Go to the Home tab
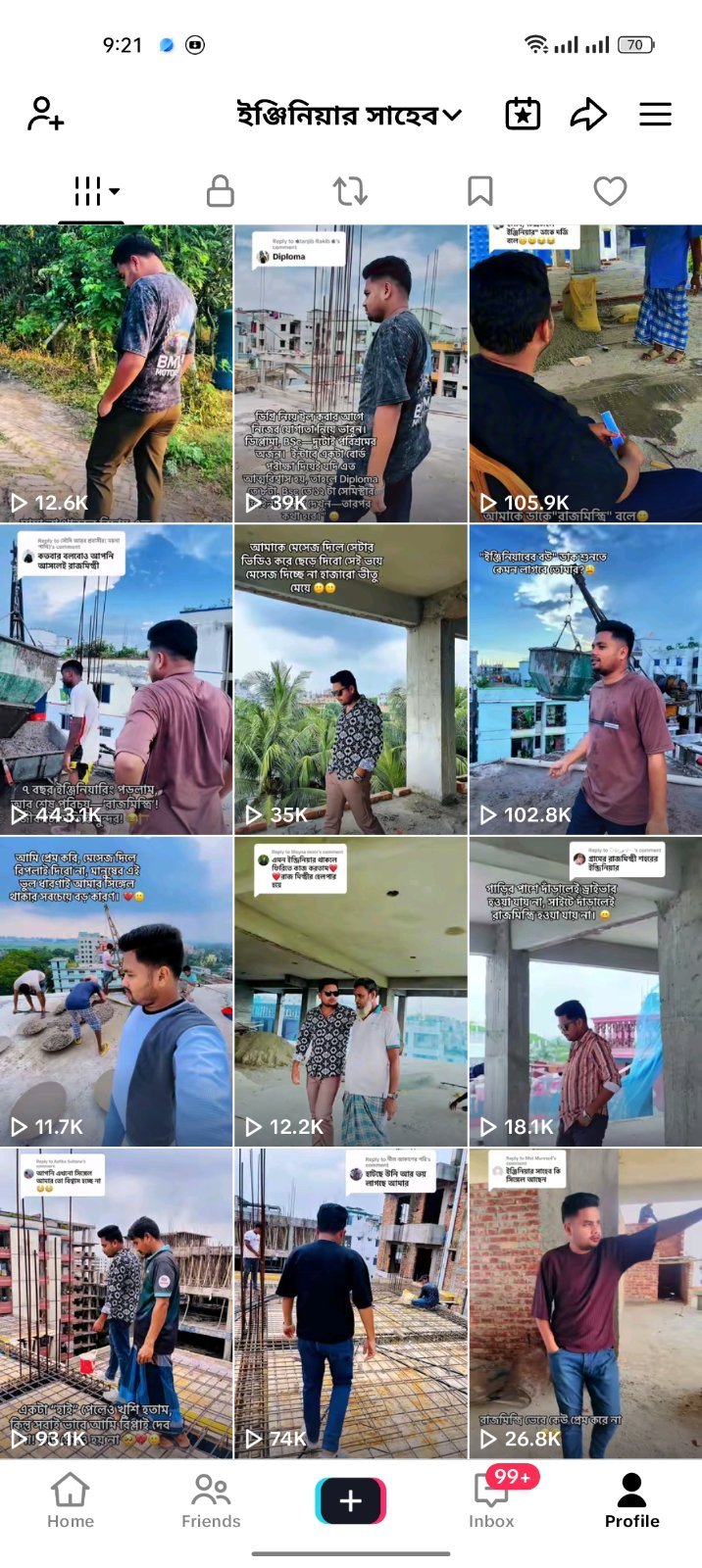 point(71,1500)
